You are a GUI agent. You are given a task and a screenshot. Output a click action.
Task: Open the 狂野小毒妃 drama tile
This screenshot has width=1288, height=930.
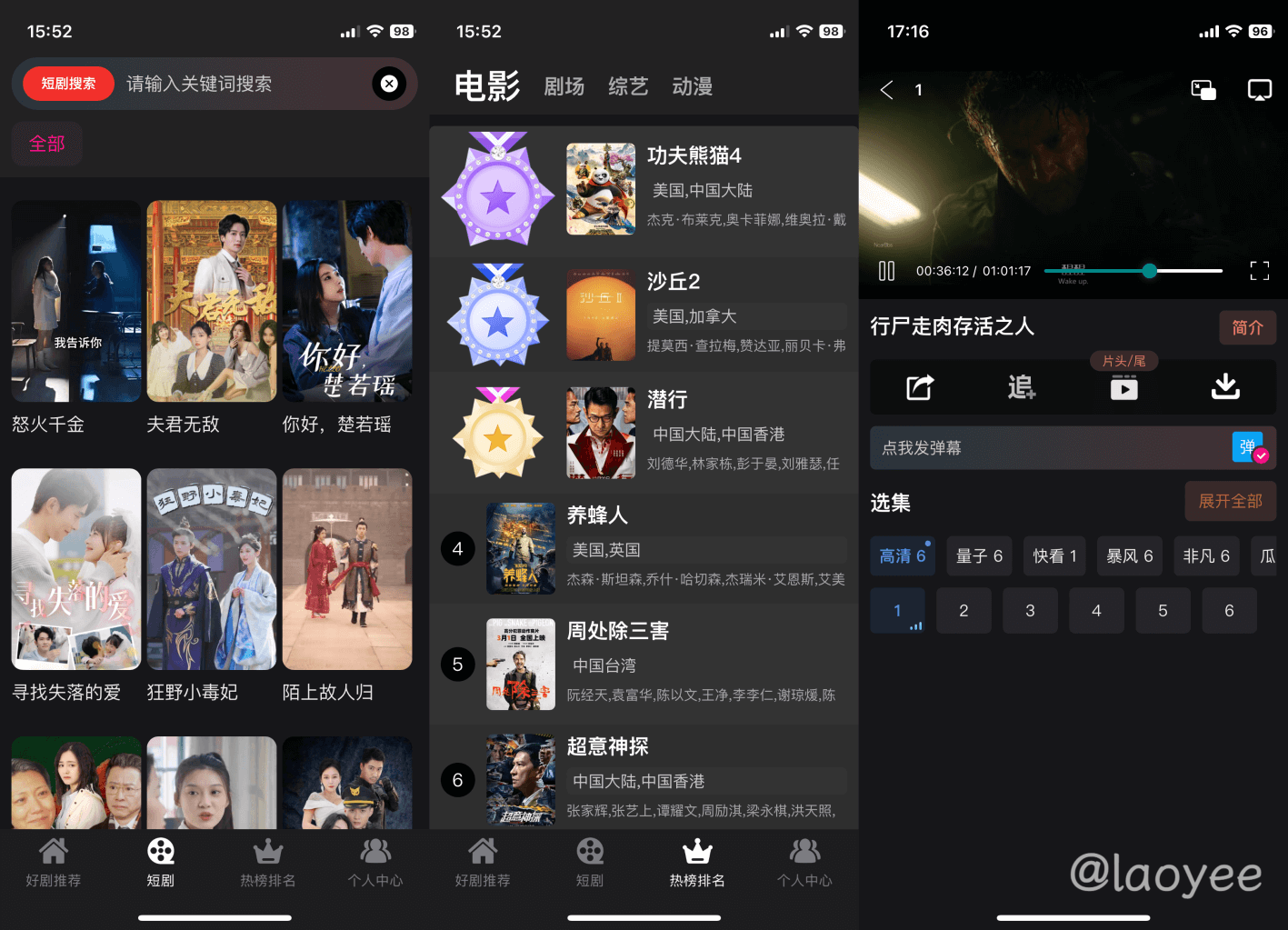(212, 570)
